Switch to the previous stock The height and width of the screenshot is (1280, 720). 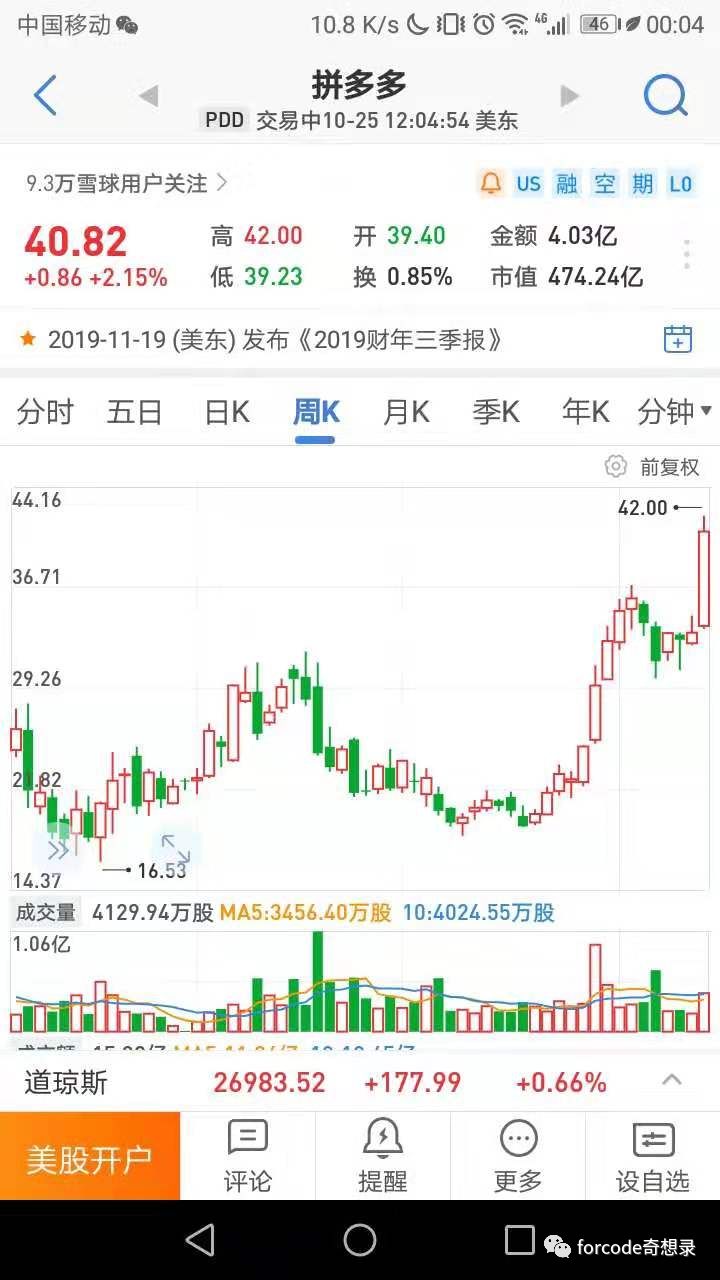149,96
